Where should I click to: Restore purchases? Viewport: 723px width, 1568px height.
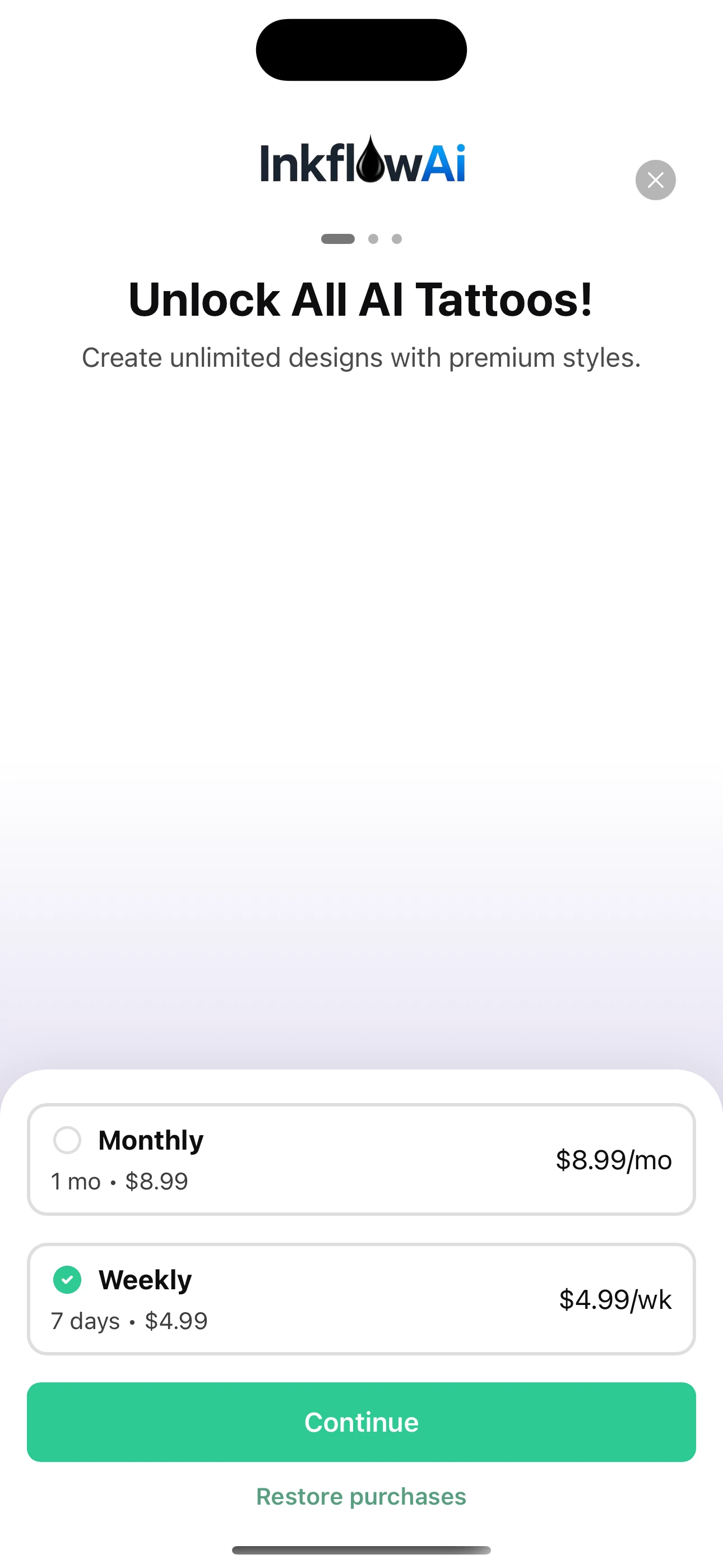361,1496
